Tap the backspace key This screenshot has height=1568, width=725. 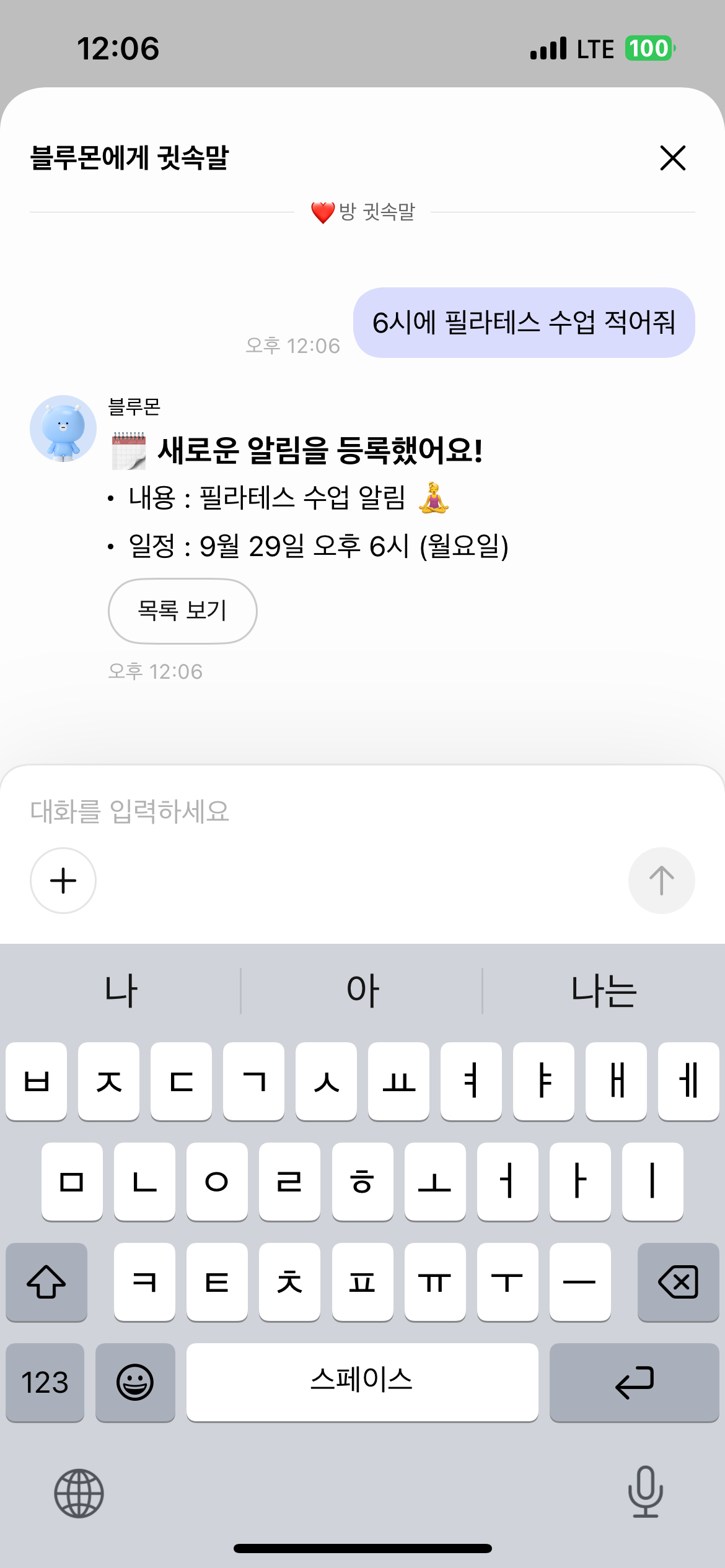coord(678,1281)
